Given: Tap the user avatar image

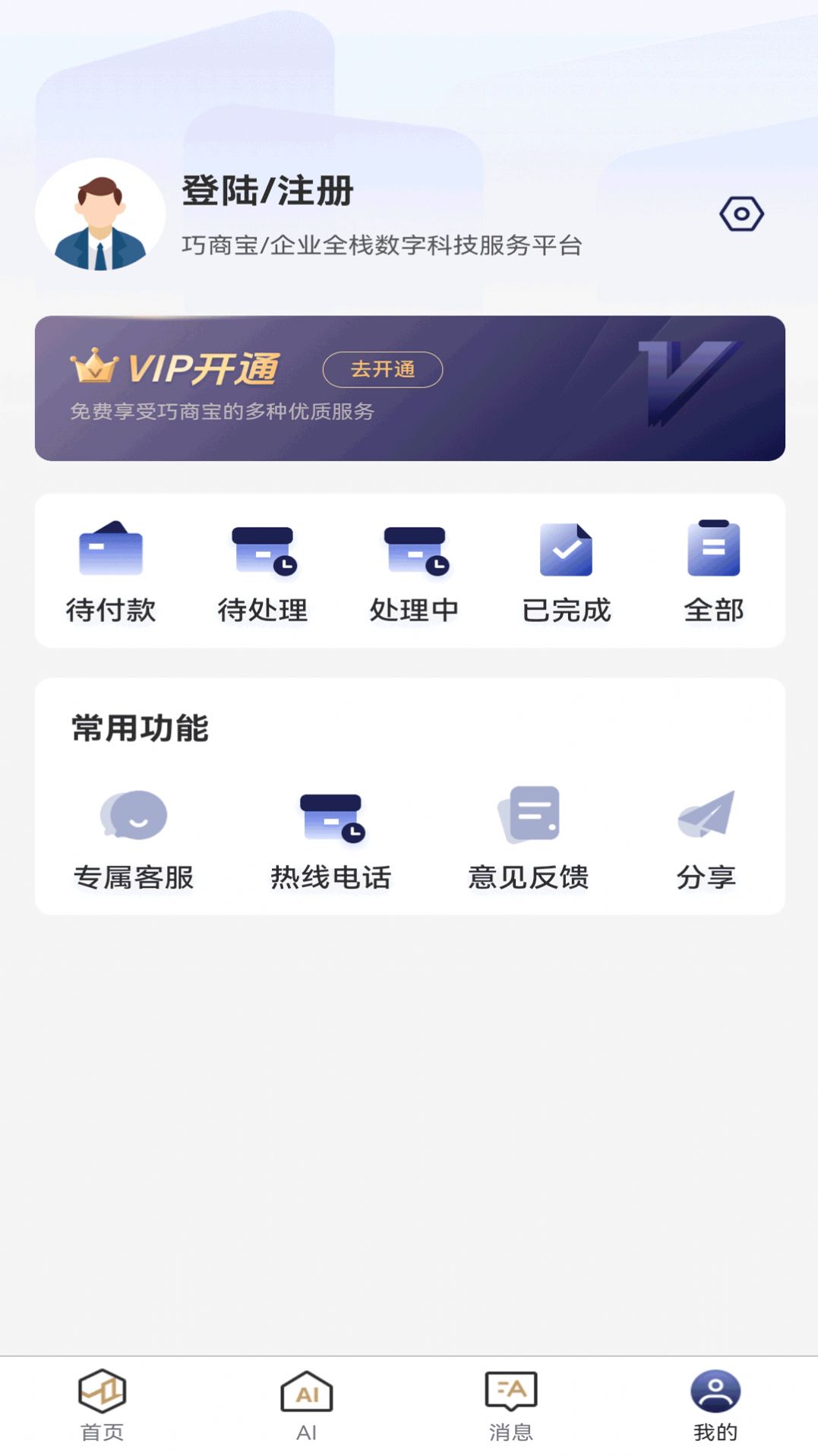Looking at the screenshot, I should [99, 215].
